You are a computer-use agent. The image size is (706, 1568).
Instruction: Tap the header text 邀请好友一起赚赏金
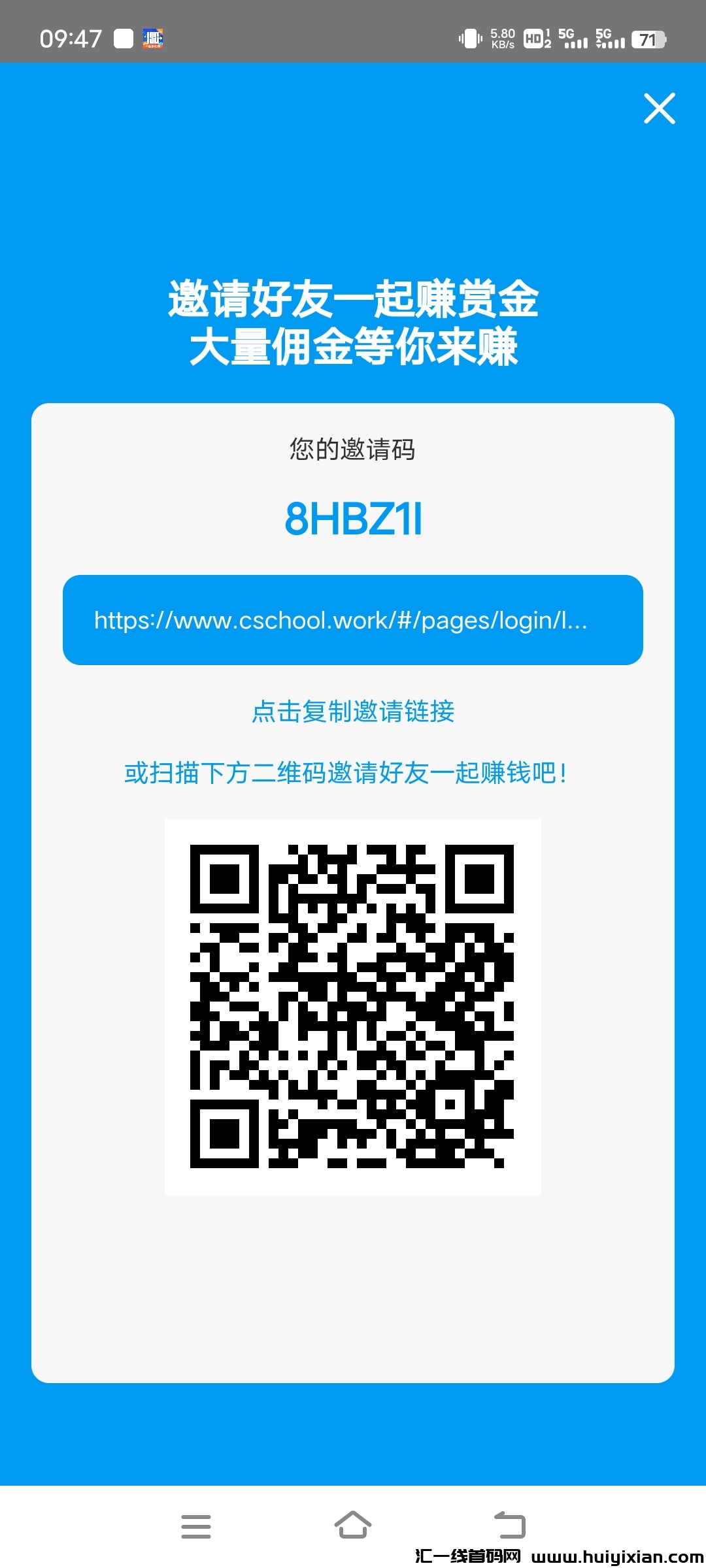tap(353, 299)
